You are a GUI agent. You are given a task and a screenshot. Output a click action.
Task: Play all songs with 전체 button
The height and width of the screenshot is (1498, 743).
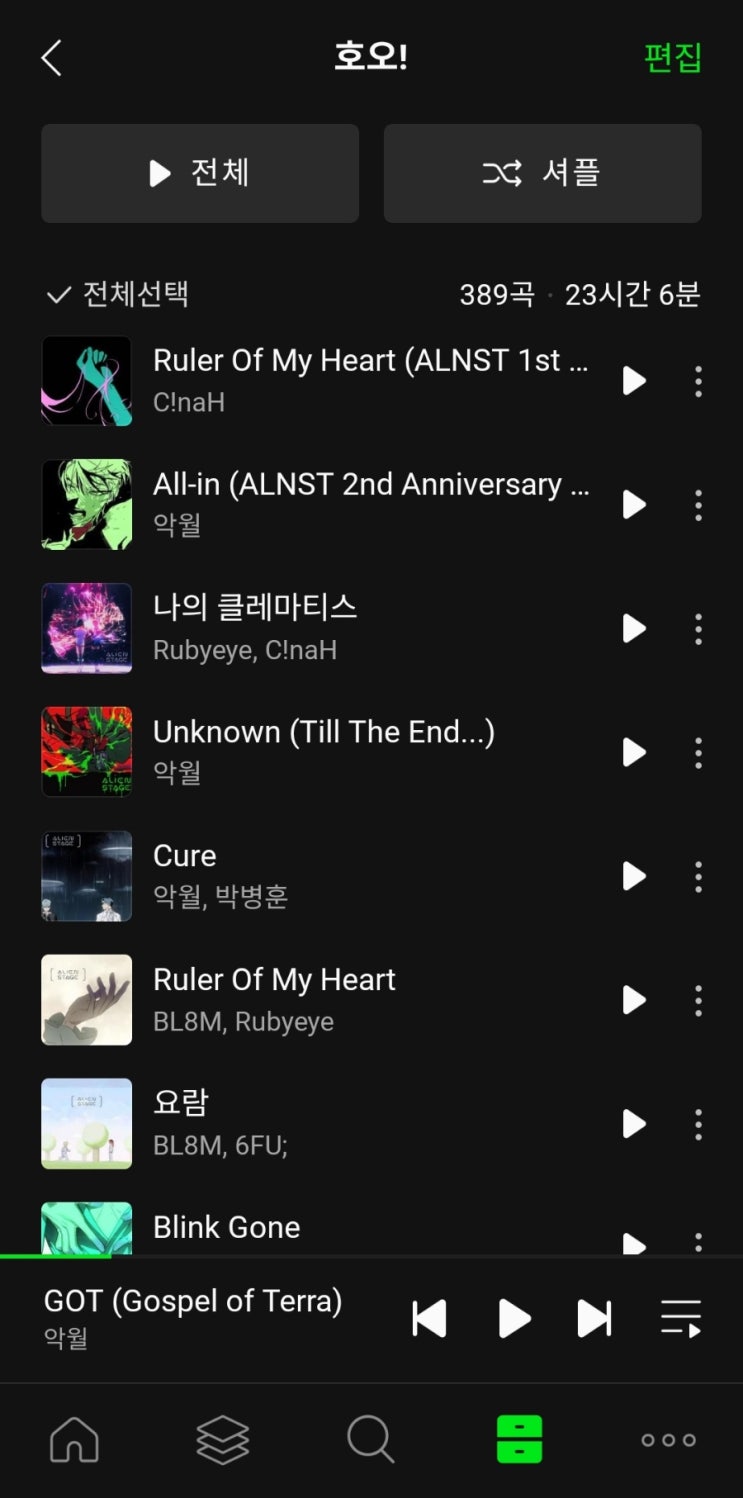click(x=200, y=173)
